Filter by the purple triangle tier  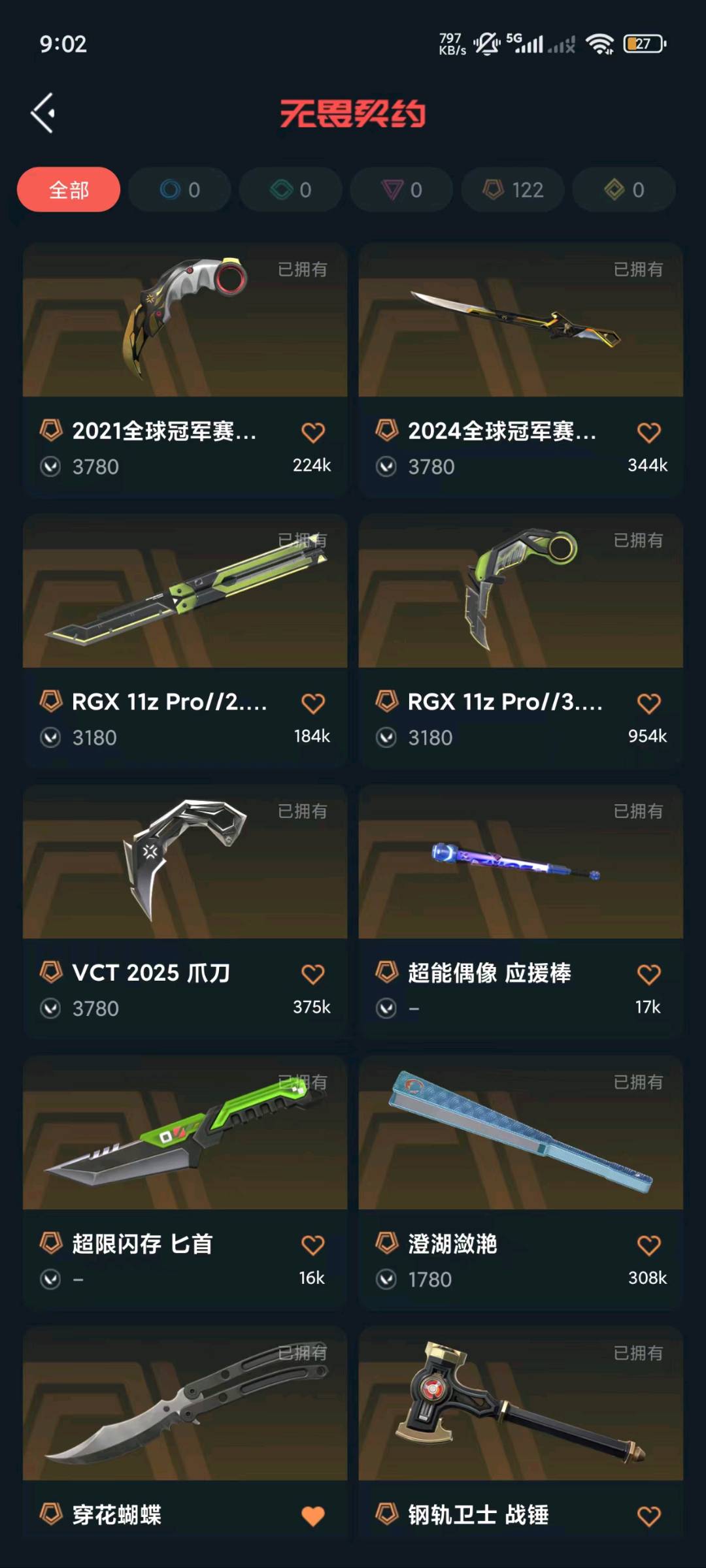coord(402,189)
